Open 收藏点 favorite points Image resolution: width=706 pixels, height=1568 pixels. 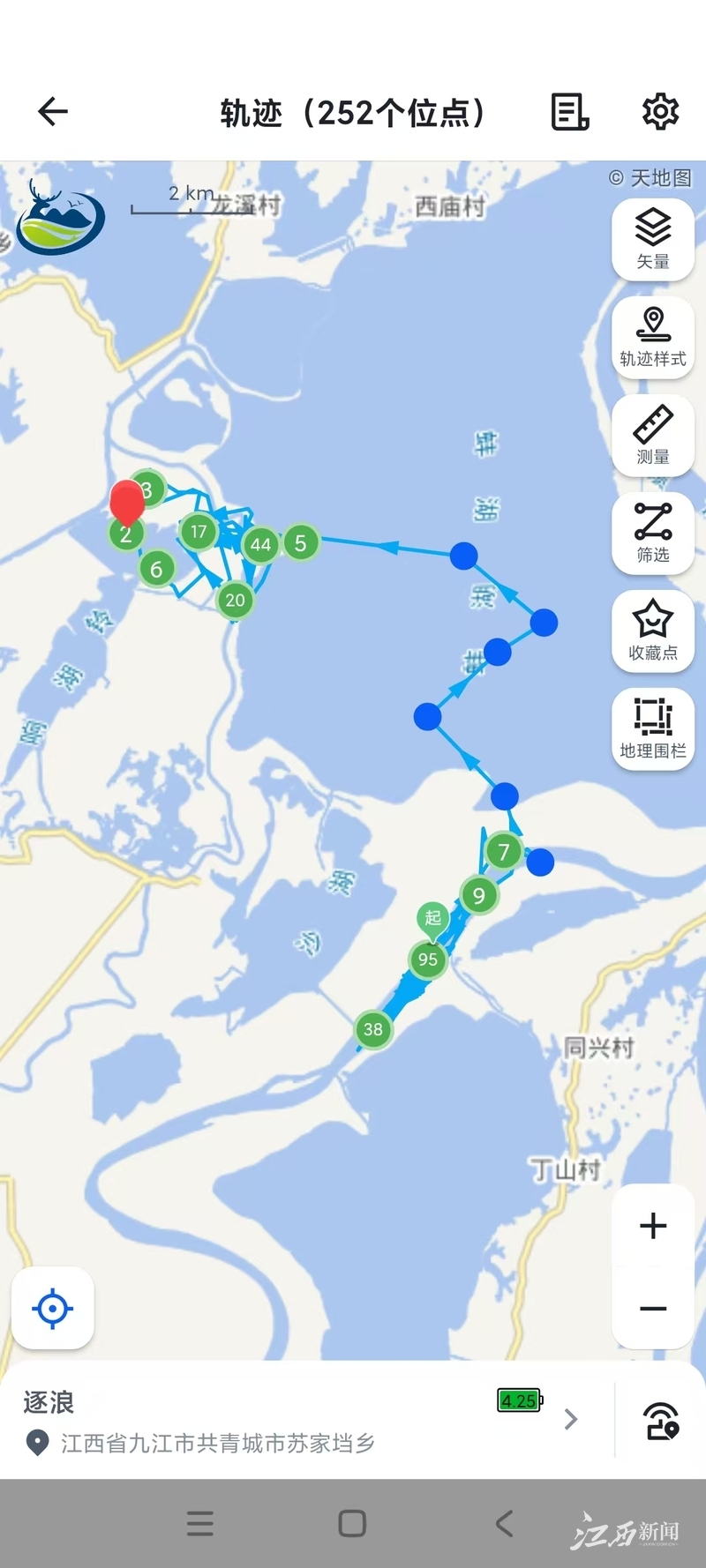coord(653,631)
